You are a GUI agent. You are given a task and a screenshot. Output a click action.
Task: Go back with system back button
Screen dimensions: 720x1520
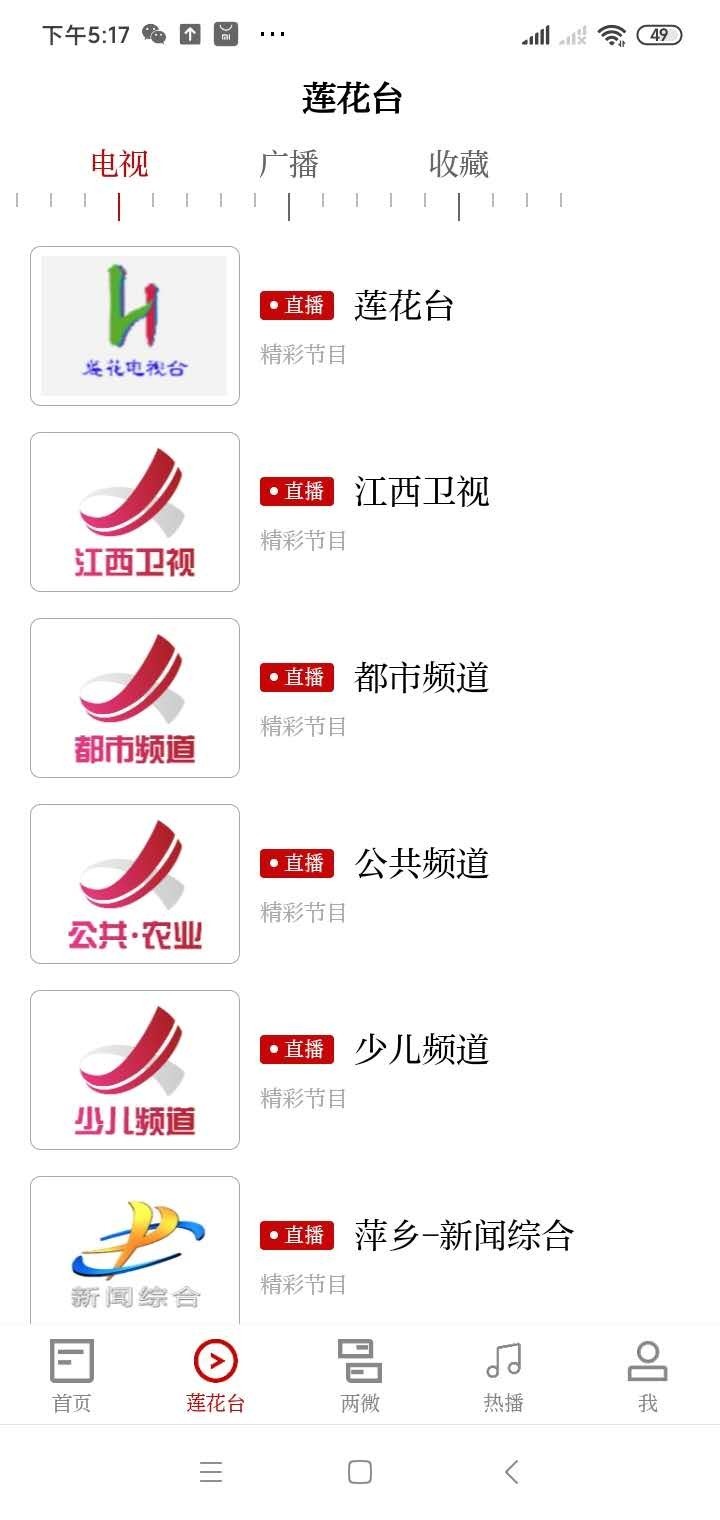pos(511,1472)
